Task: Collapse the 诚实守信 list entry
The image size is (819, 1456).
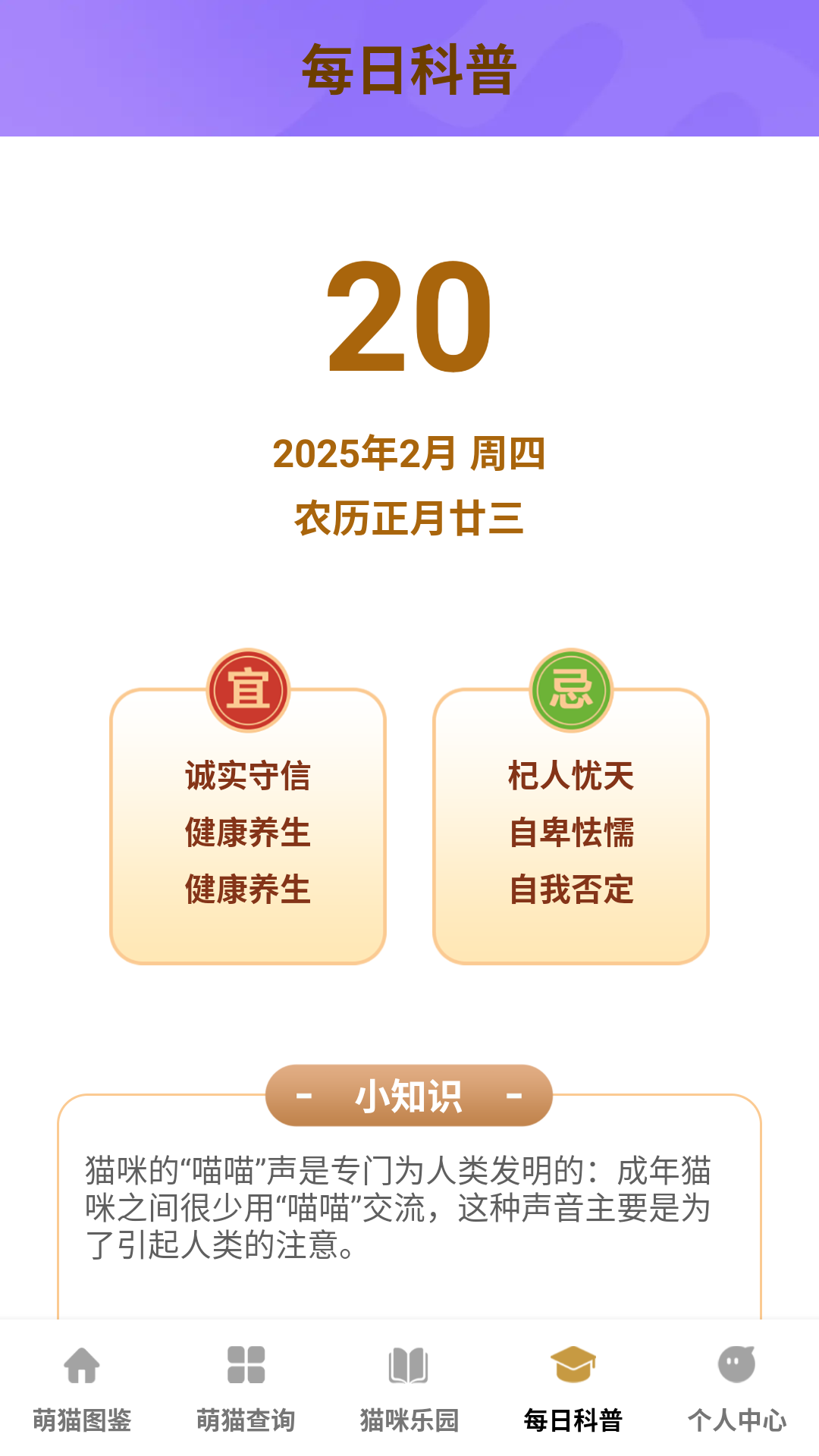Action: [247, 775]
